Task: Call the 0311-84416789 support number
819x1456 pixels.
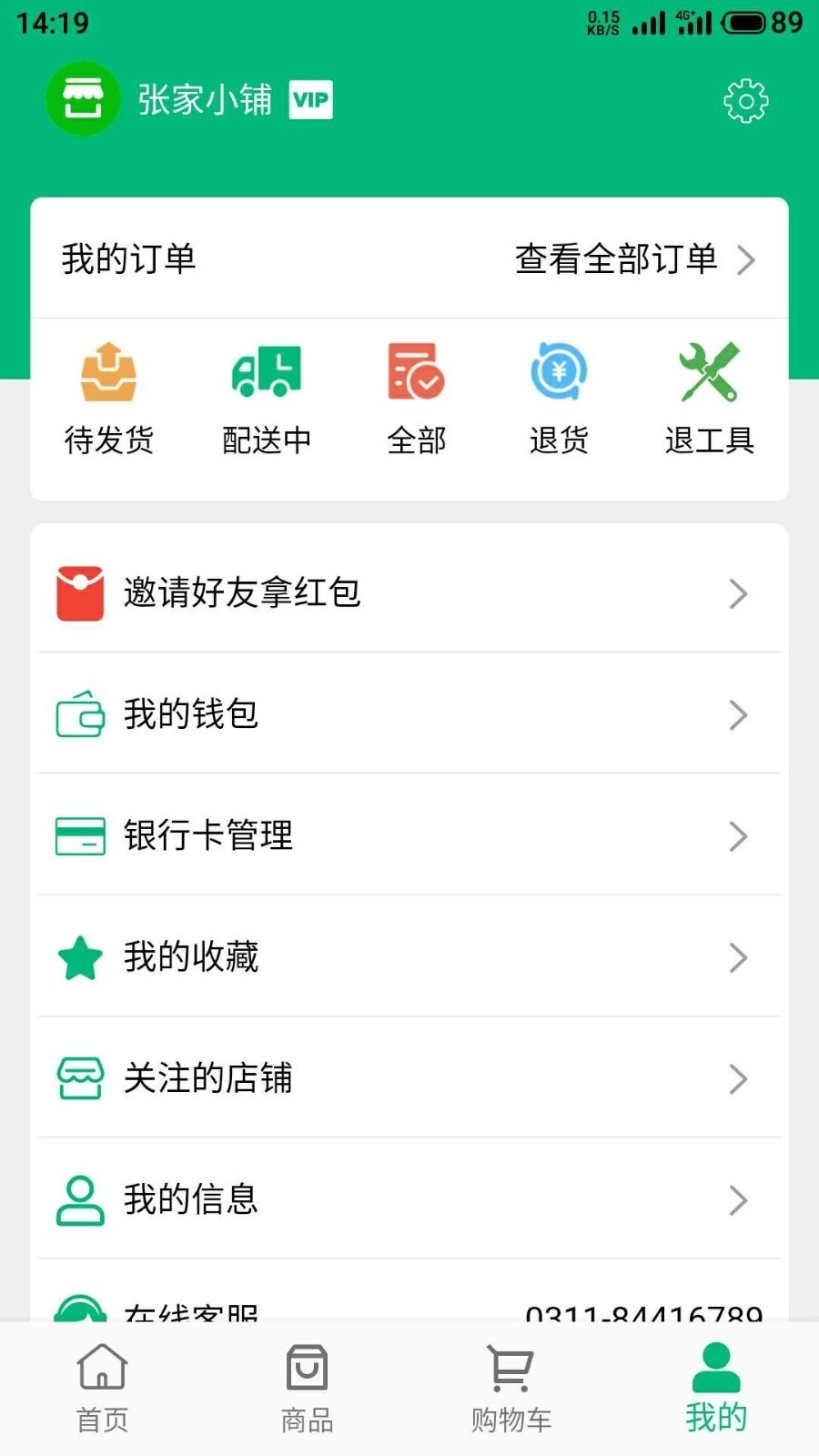Action: click(x=640, y=1314)
